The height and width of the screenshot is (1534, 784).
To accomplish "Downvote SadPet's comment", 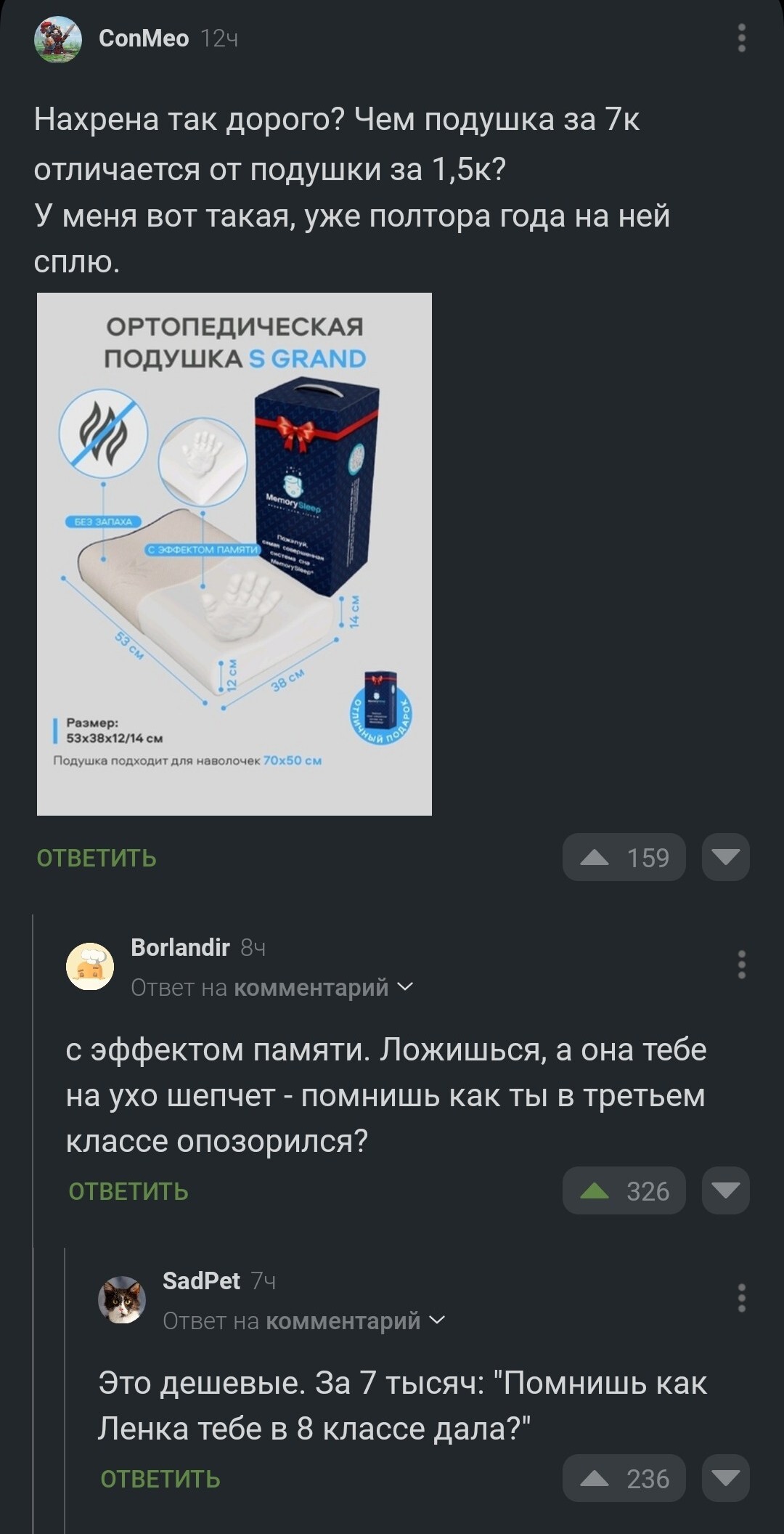I will (x=725, y=1479).
